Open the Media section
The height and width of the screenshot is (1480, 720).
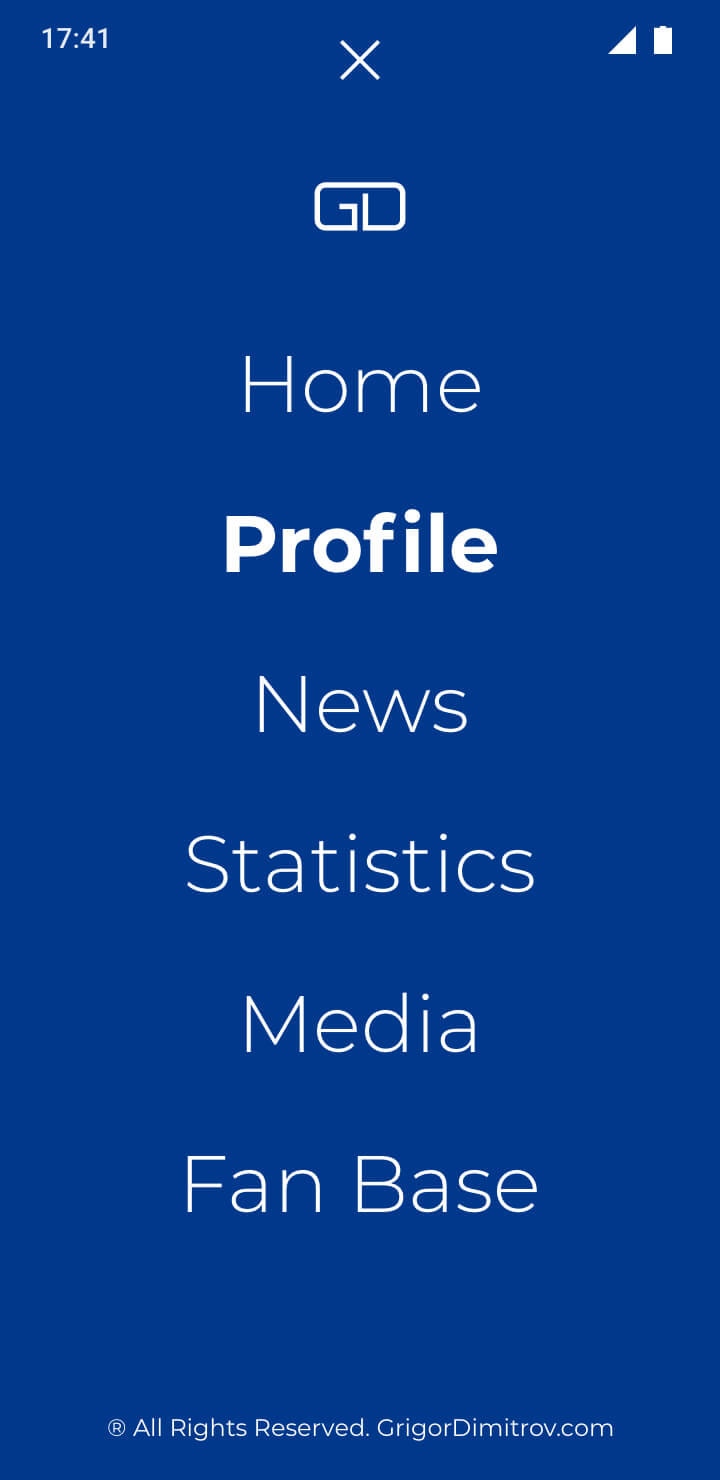[360, 1025]
